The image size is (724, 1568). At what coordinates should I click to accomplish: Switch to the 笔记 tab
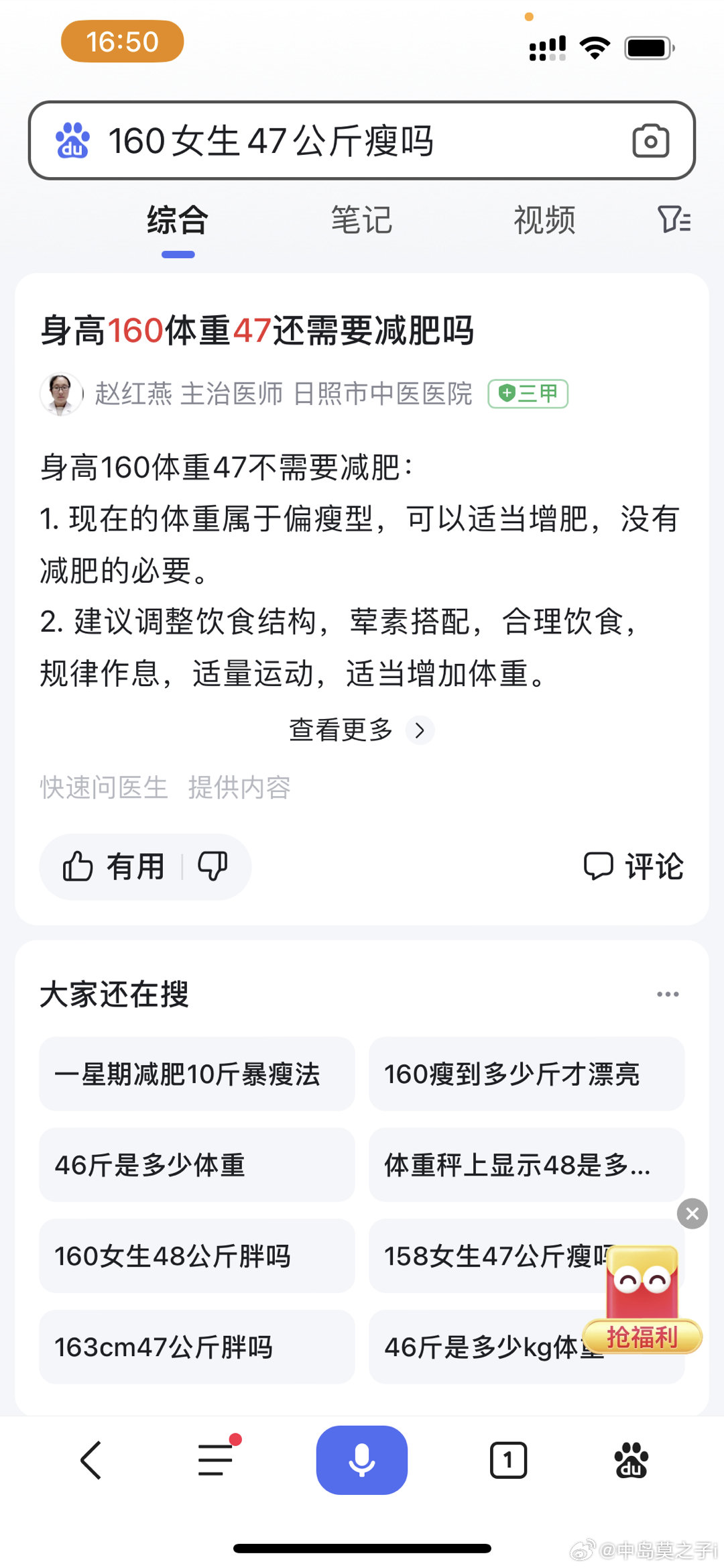coord(361,221)
